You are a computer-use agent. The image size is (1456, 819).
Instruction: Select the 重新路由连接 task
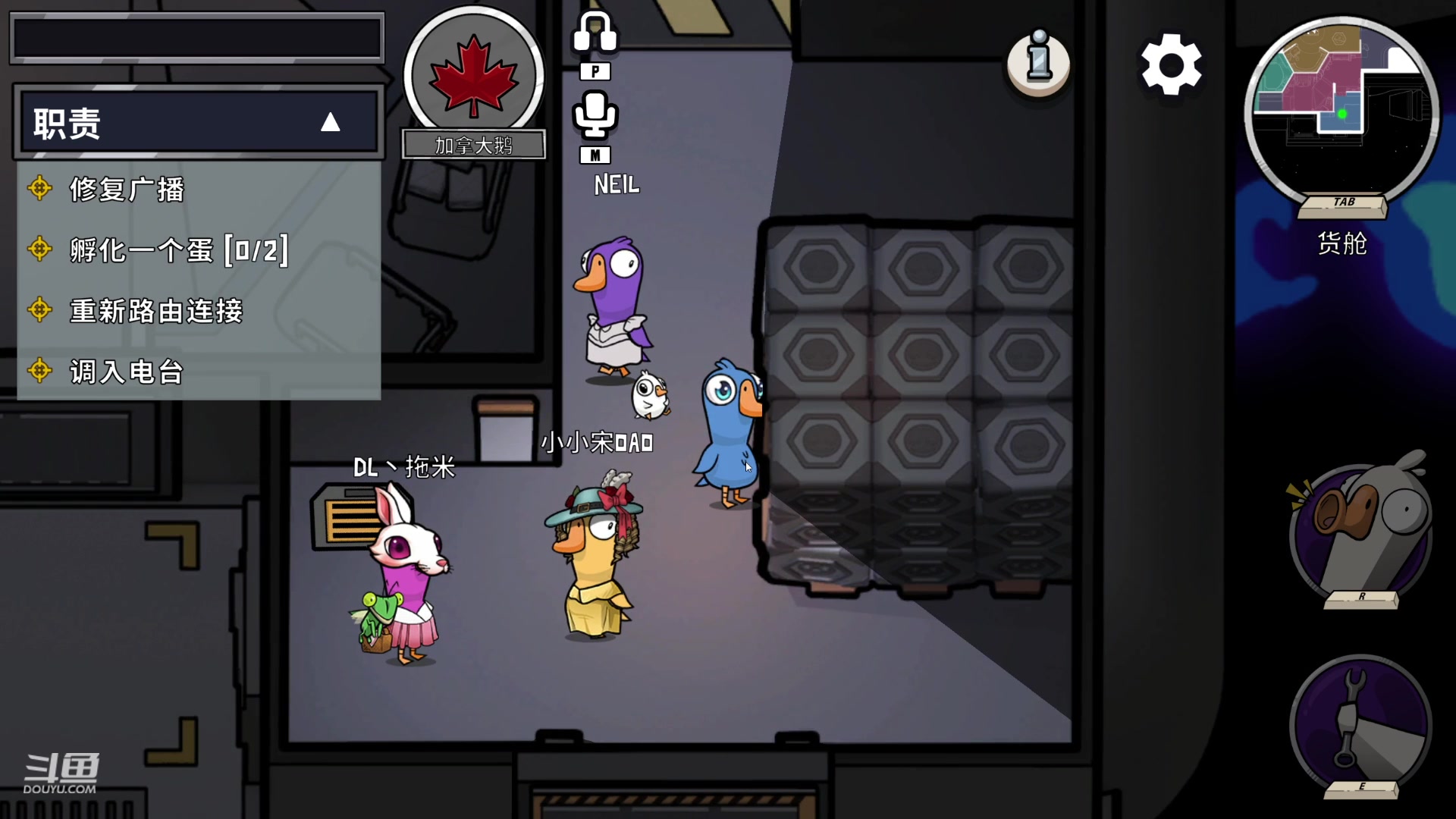[155, 311]
